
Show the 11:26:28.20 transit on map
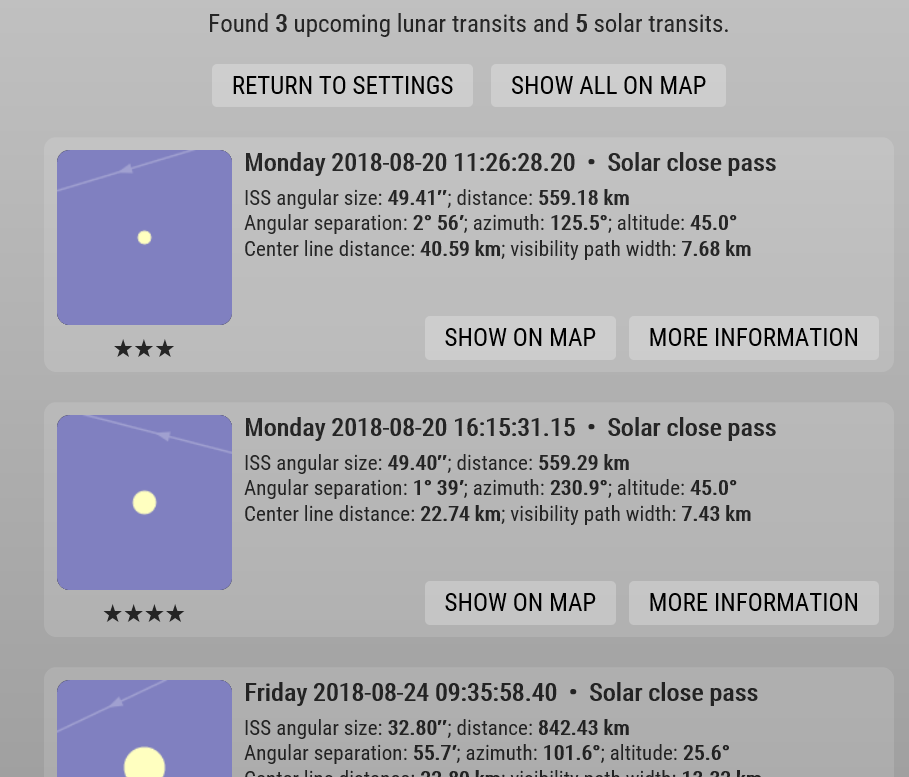coord(520,338)
